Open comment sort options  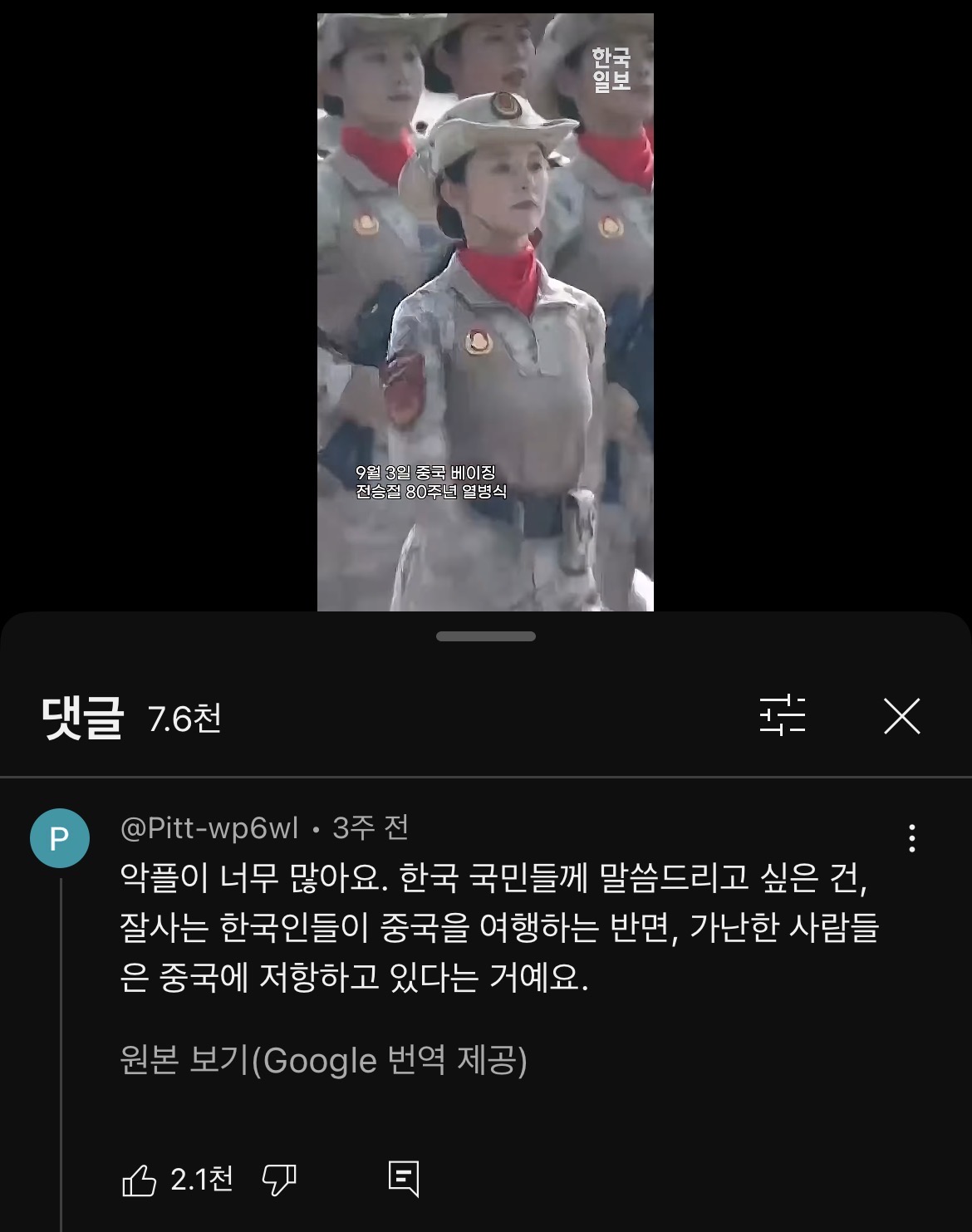coord(782,716)
